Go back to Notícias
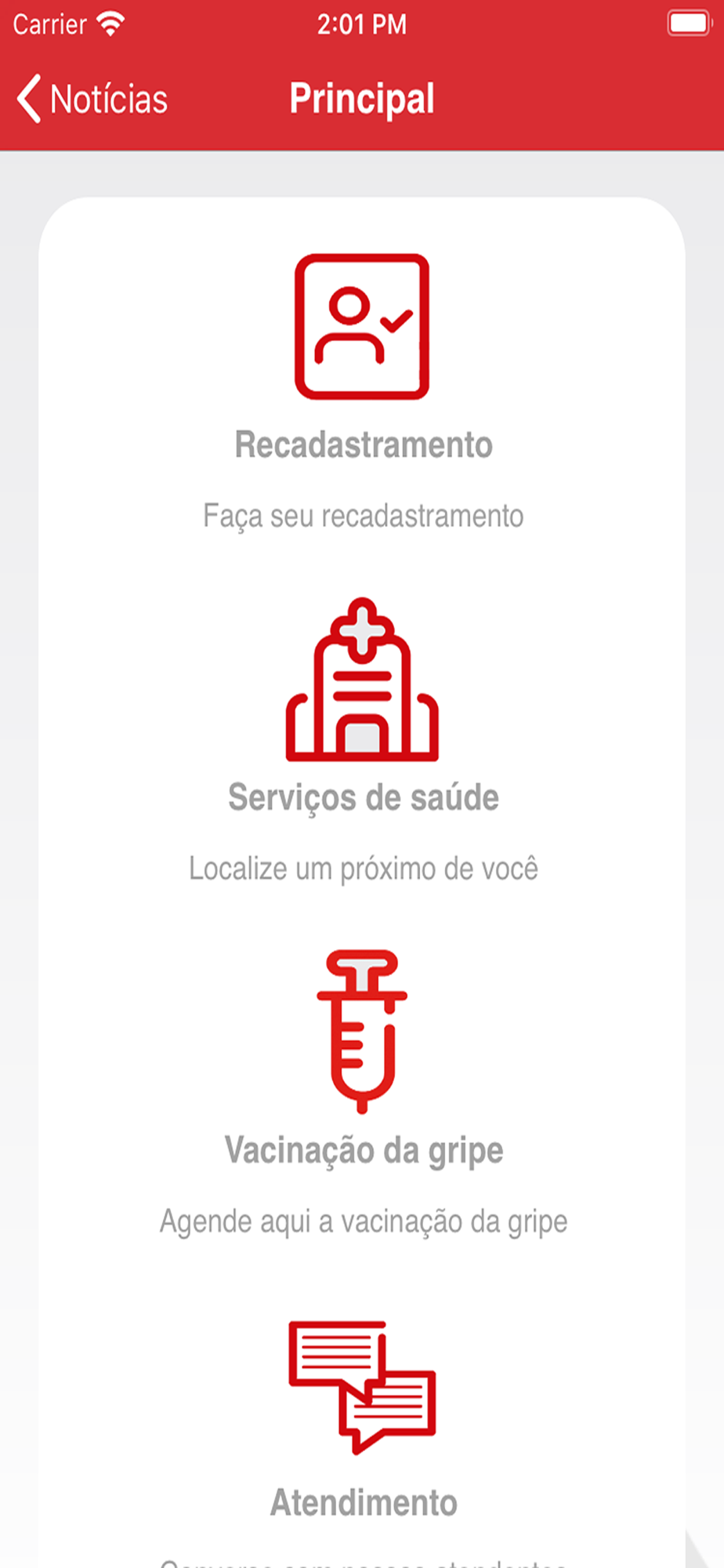Screen dimensions: 724x1568 point(92,100)
